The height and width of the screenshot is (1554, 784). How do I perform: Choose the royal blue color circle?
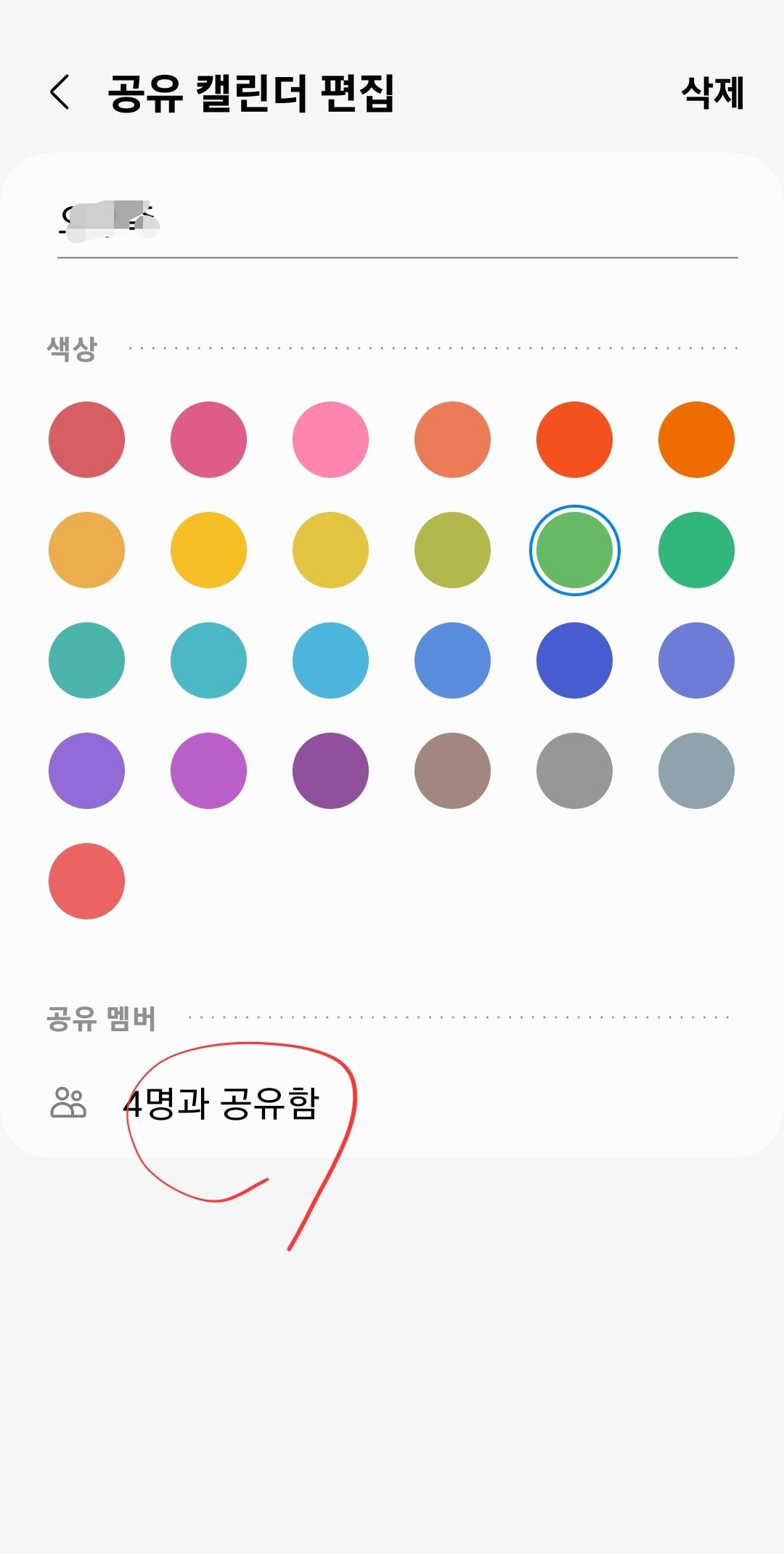(574, 662)
